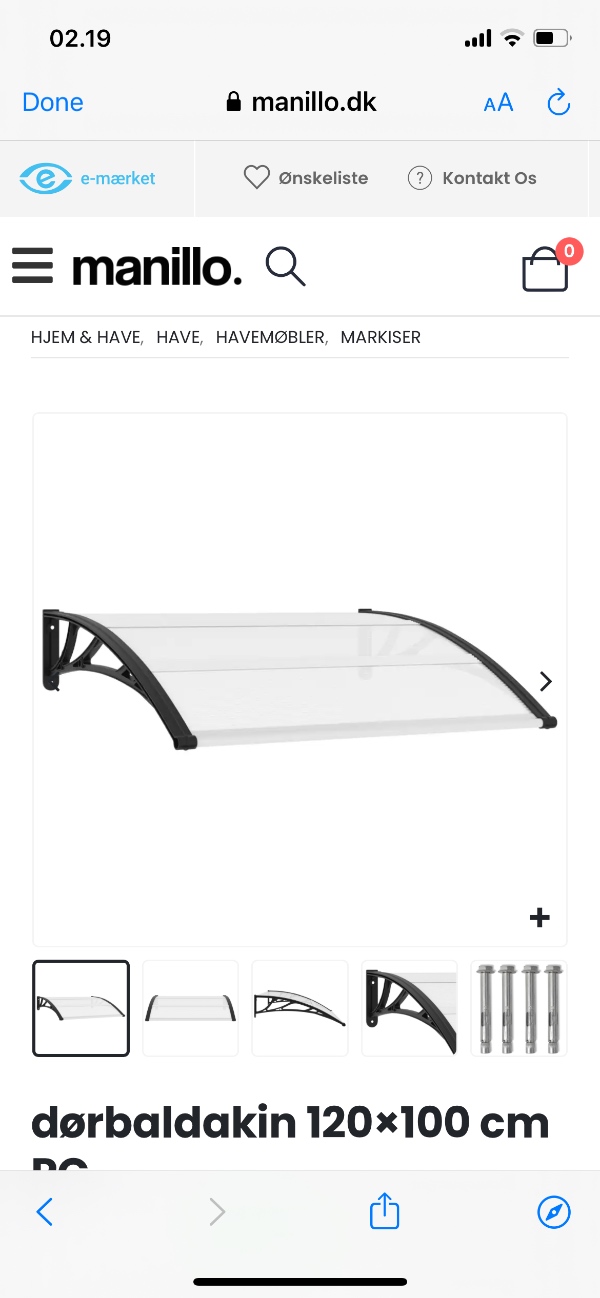Open the AA text size options
This screenshot has height=1298, width=600.
498,102
